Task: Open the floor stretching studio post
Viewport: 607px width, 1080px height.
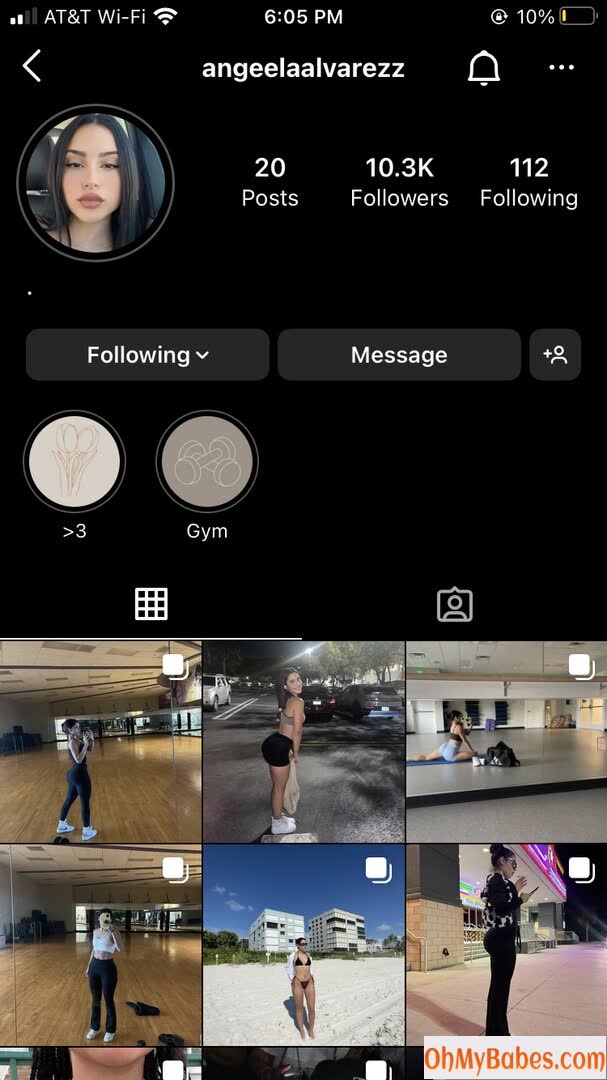Action: (506, 741)
